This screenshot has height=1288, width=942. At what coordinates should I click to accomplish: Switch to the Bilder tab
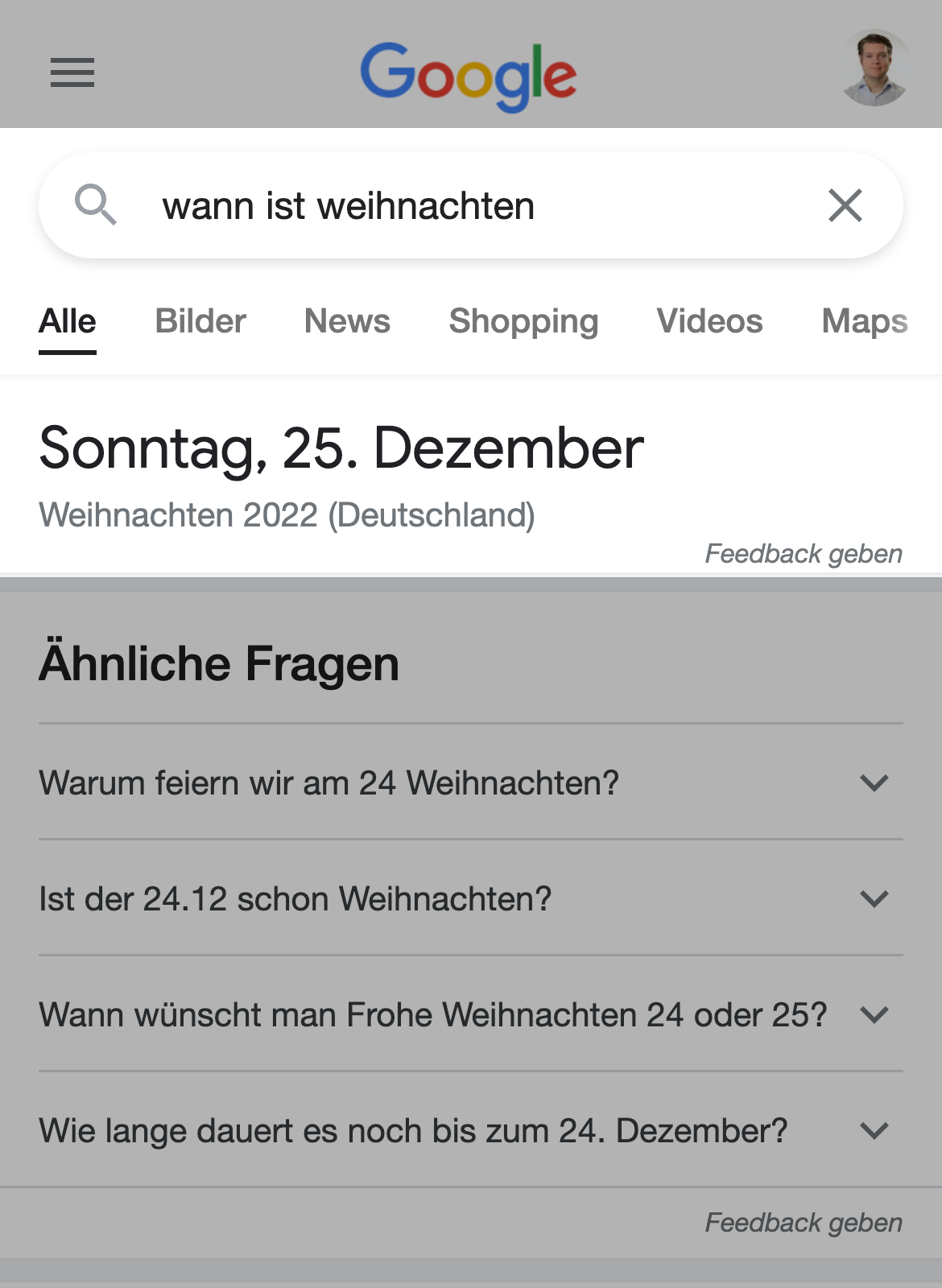click(x=200, y=321)
